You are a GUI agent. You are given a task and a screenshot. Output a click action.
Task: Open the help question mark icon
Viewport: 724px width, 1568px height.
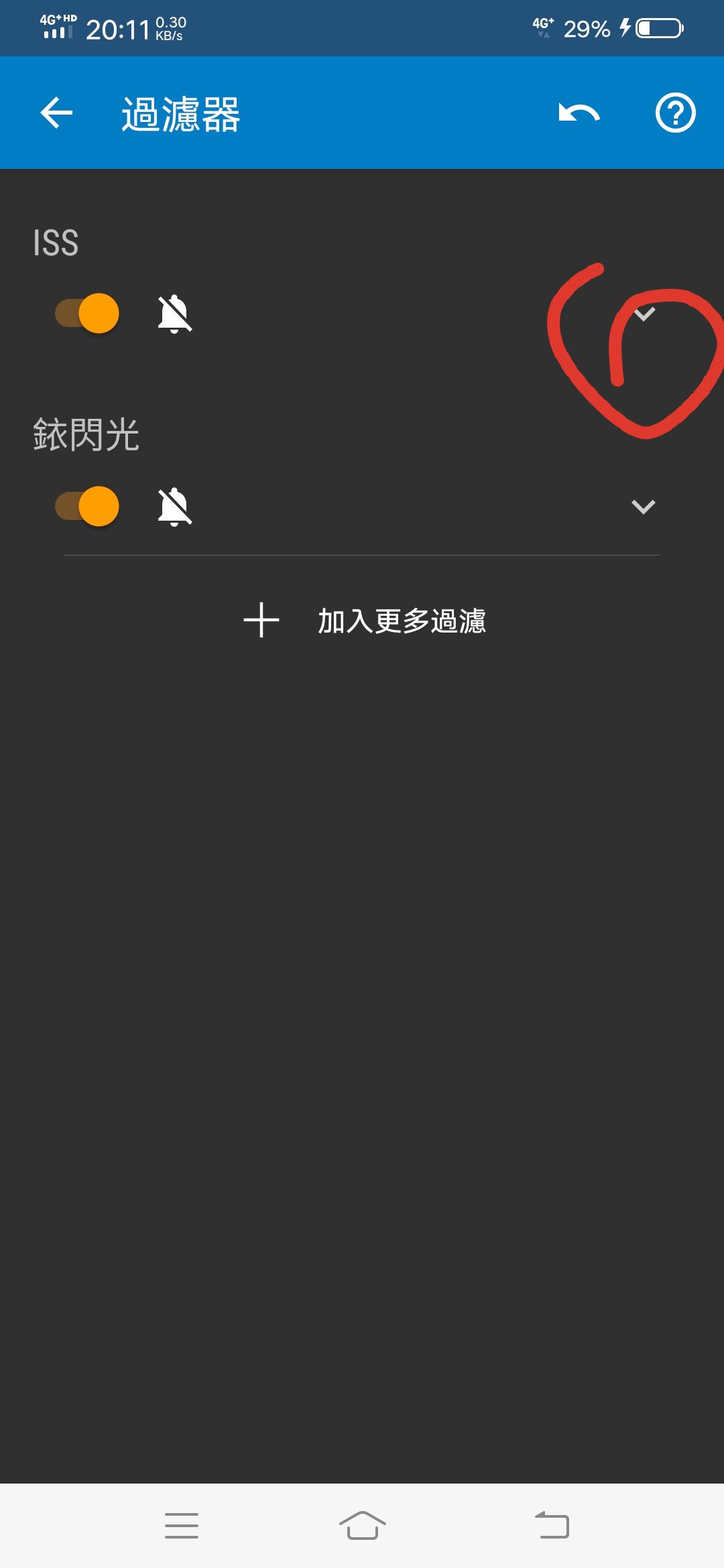(675, 113)
